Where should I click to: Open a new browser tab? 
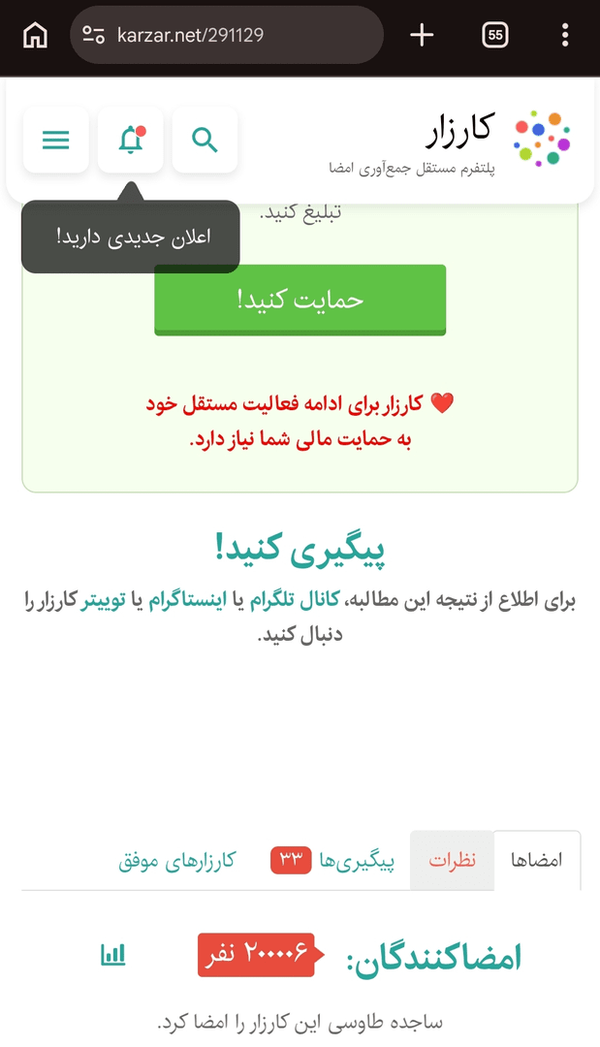[x=422, y=35]
